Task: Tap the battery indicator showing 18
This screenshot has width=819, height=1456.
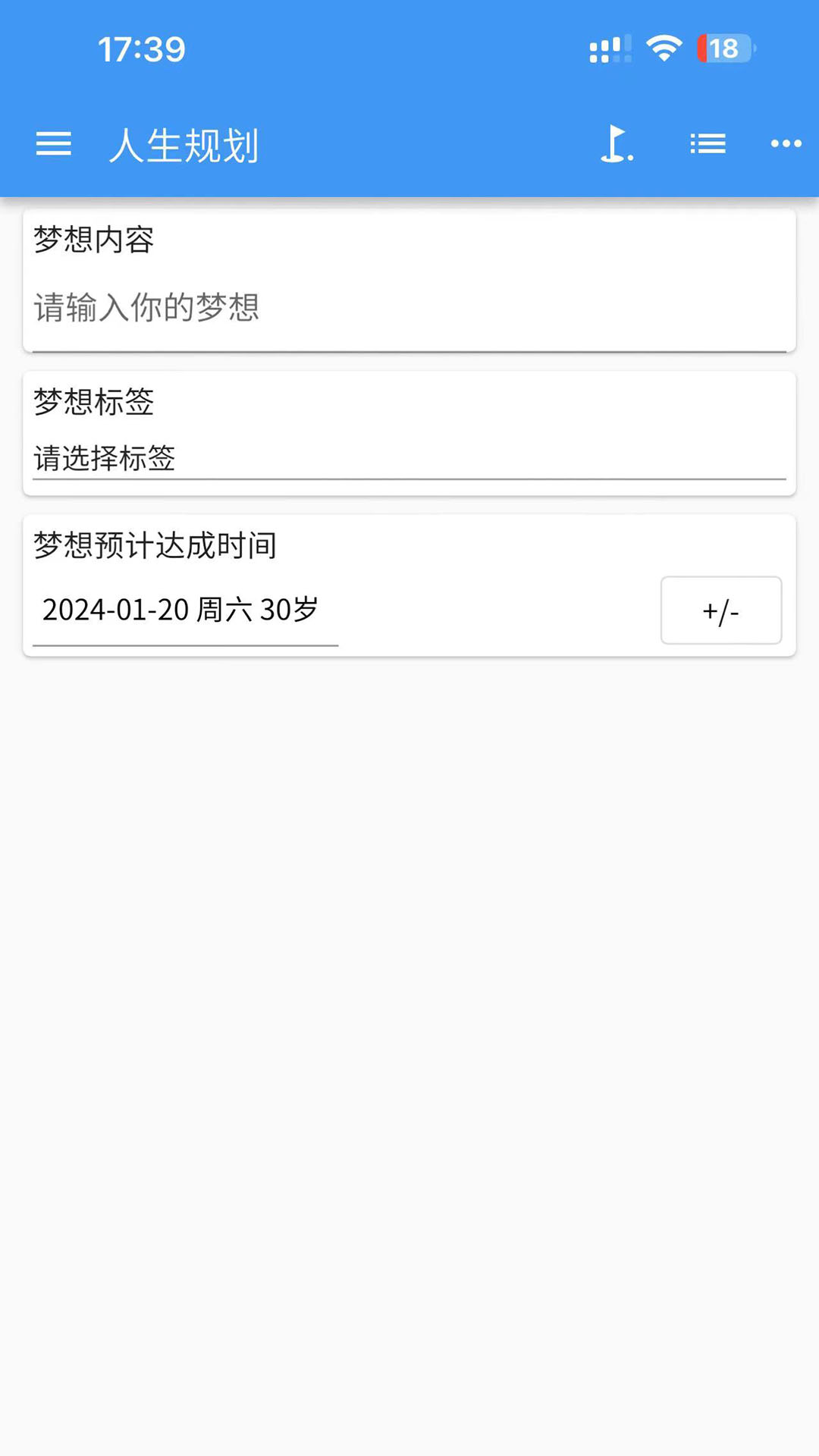Action: tap(724, 49)
